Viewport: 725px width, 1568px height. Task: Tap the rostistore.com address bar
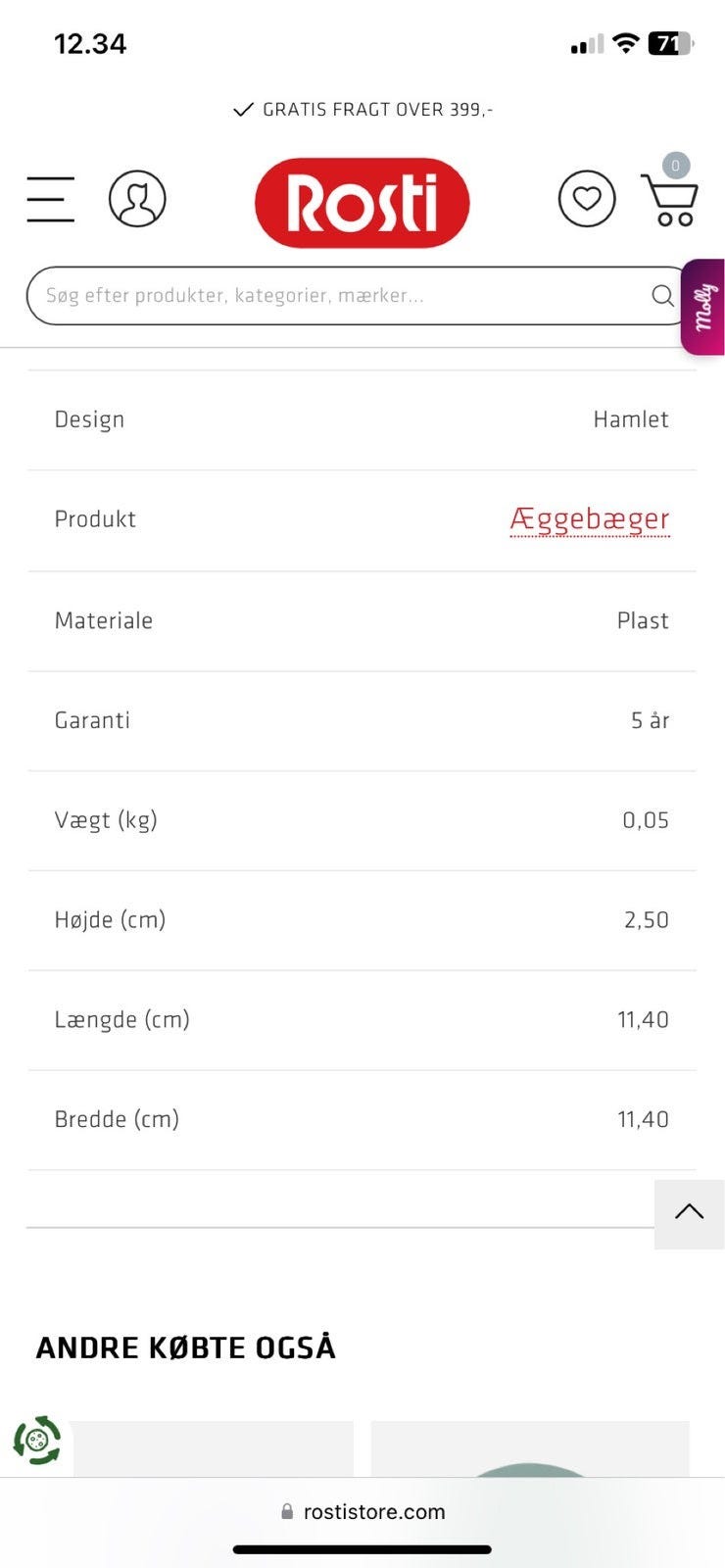[362, 1511]
